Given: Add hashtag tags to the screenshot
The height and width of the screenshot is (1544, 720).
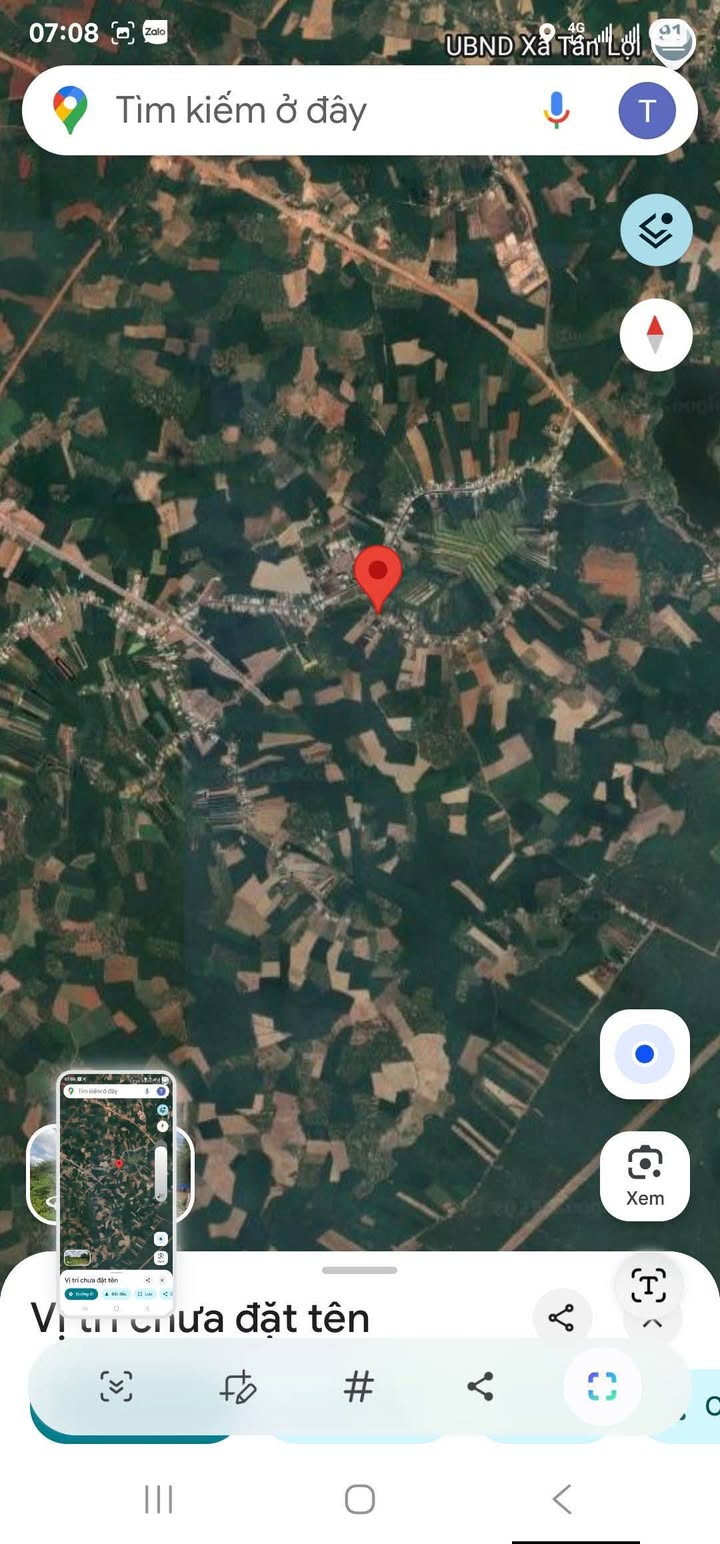Looking at the screenshot, I should pos(358,1387).
